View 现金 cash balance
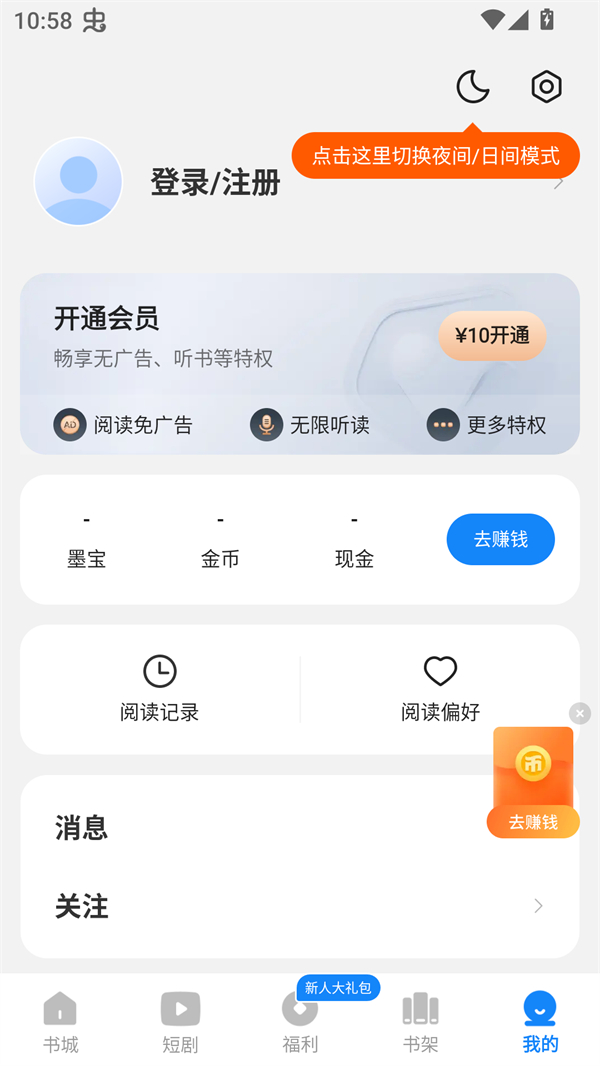Screen dimensions: 600x1066 click(354, 541)
